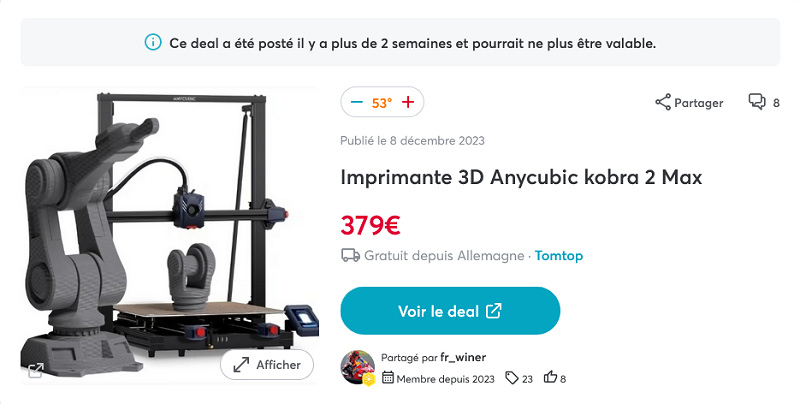Viewport: 800px width, 404px height.
Task: Expand product image with Afficher
Action: tap(267, 365)
